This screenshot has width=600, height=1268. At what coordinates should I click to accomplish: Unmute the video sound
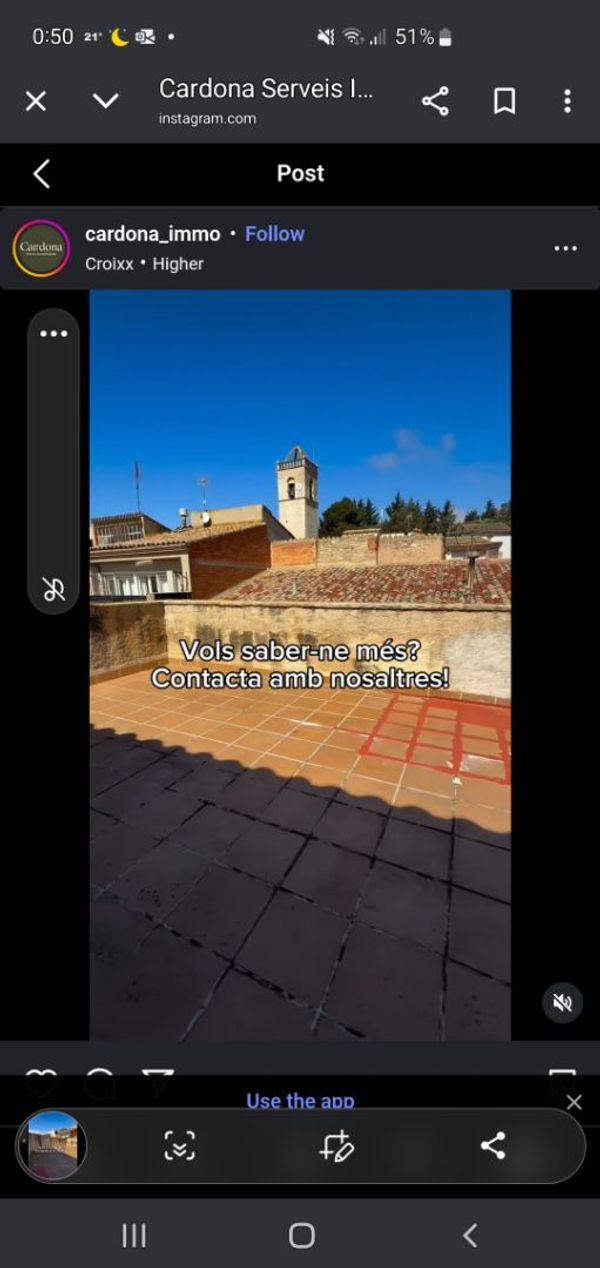click(562, 1003)
